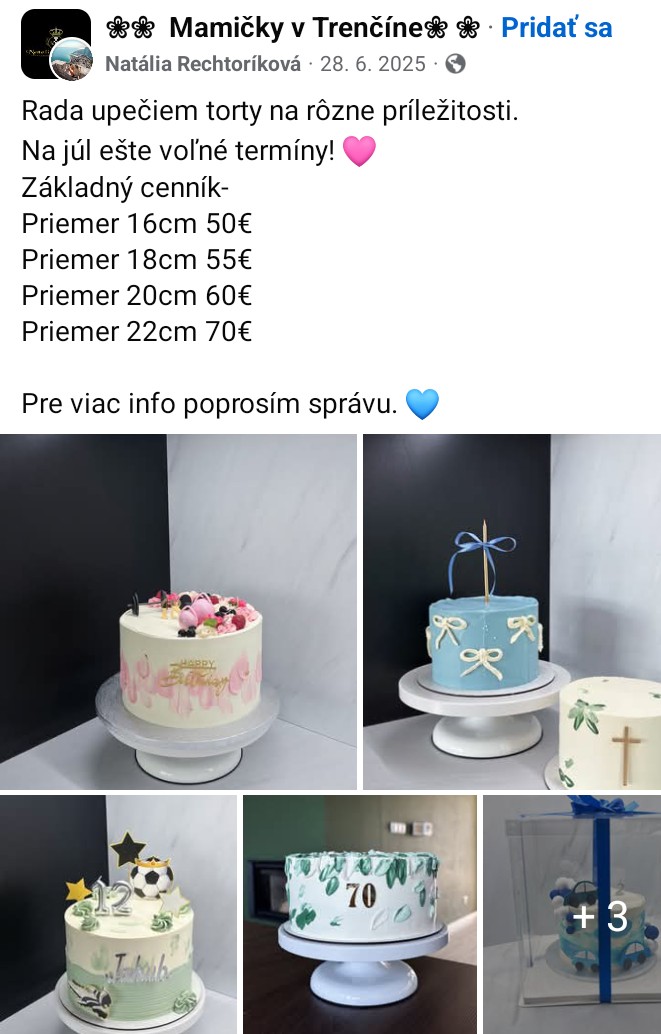
Task: Open Natália Rechtoríková's profile
Action: (x=203, y=64)
